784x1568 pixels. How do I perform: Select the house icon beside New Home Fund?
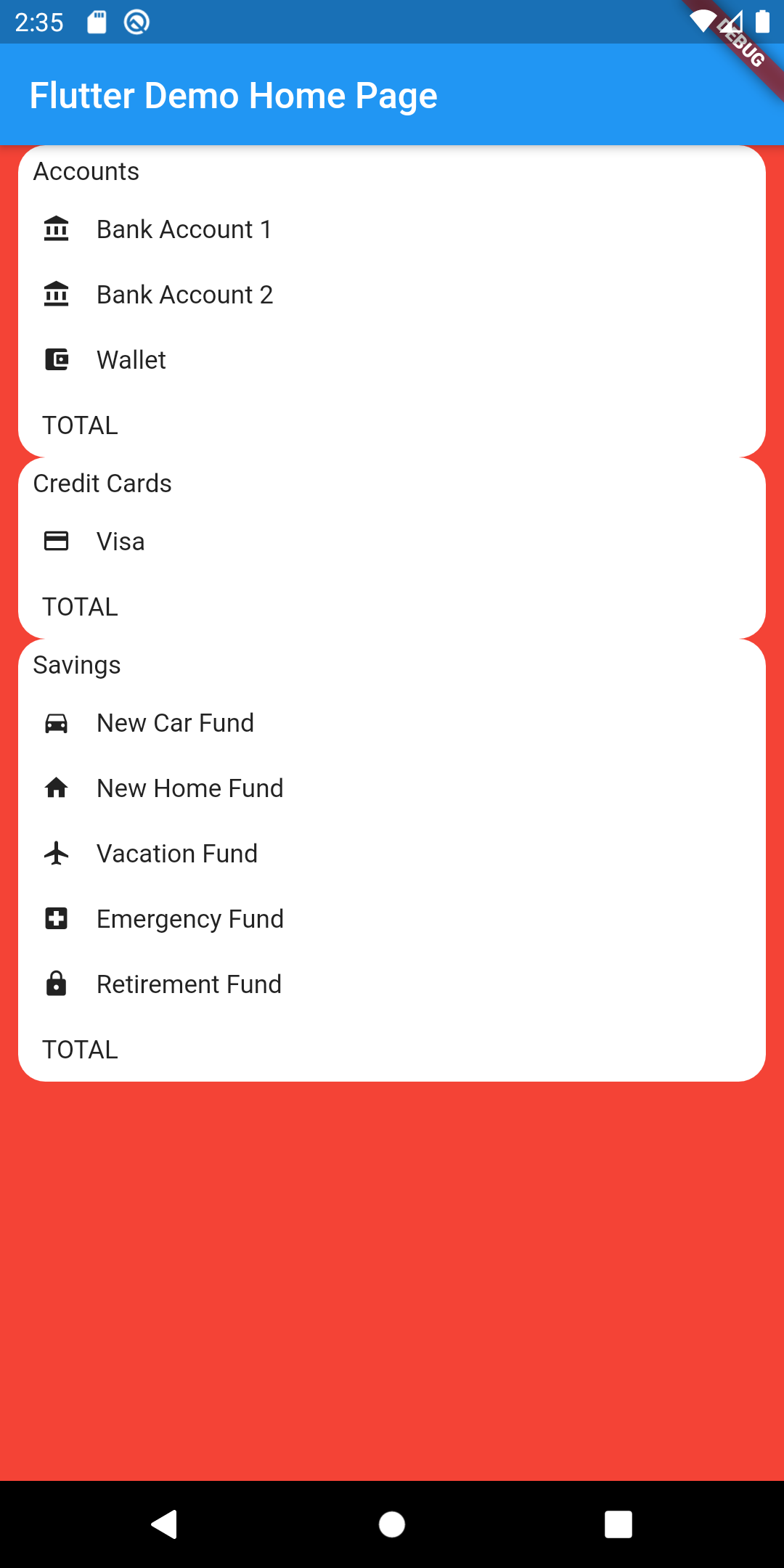coord(57,788)
